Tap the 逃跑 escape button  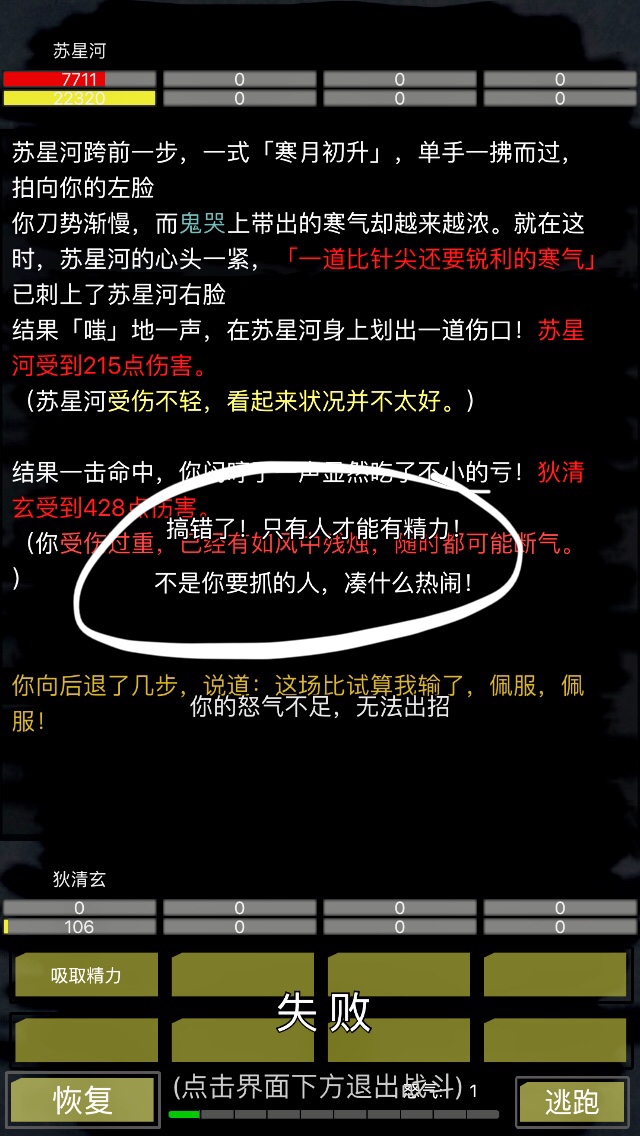point(572,1101)
